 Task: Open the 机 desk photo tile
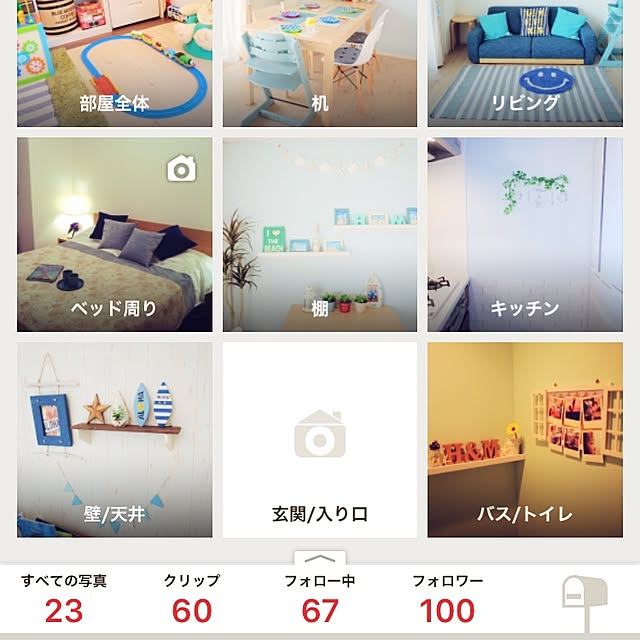point(320,63)
